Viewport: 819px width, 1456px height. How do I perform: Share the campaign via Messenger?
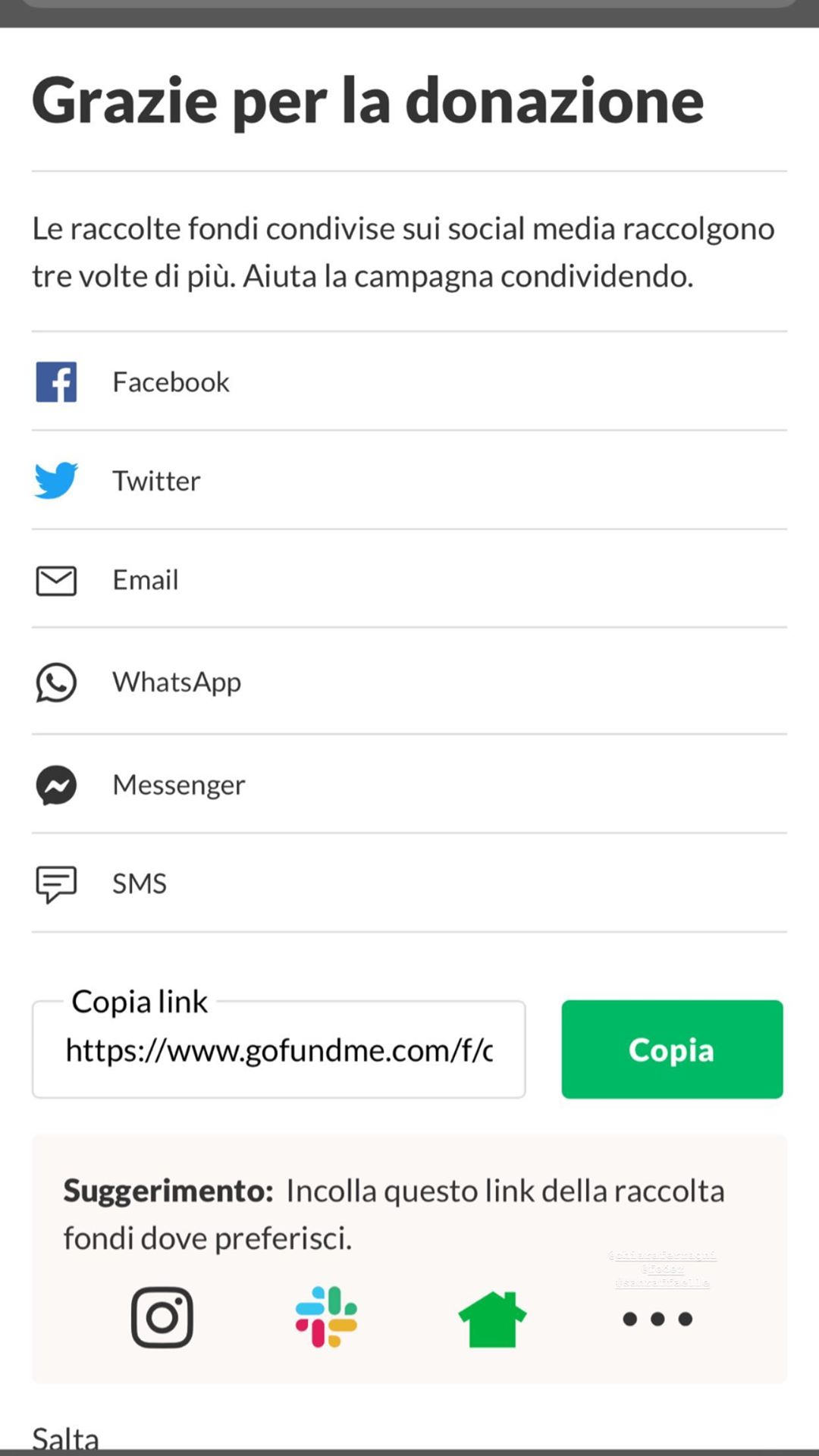[409, 784]
